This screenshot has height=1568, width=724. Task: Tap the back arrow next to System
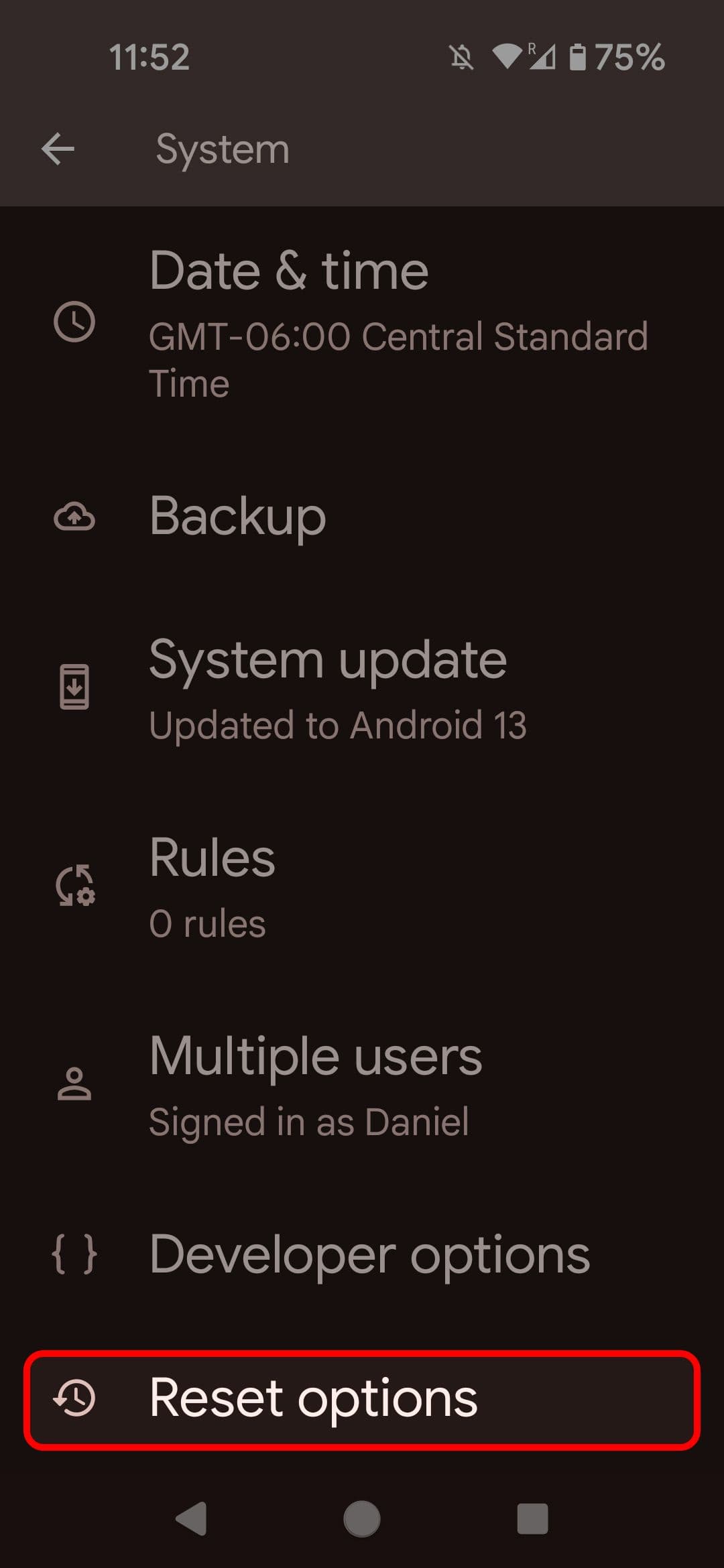59,149
